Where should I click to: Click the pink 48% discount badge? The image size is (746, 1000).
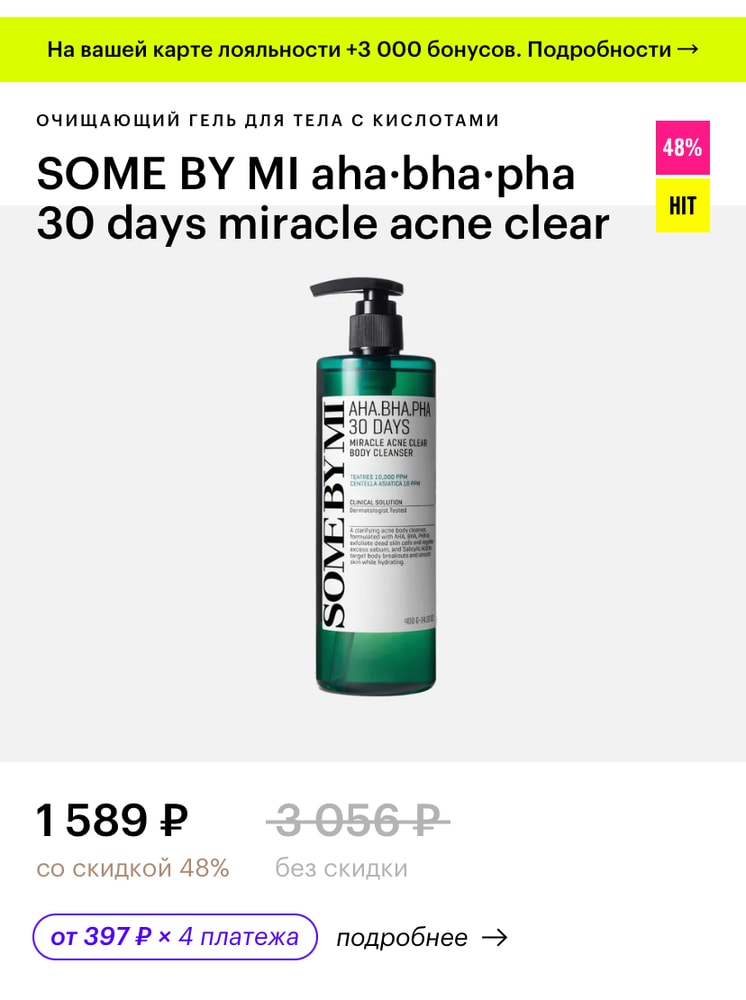coord(681,147)
